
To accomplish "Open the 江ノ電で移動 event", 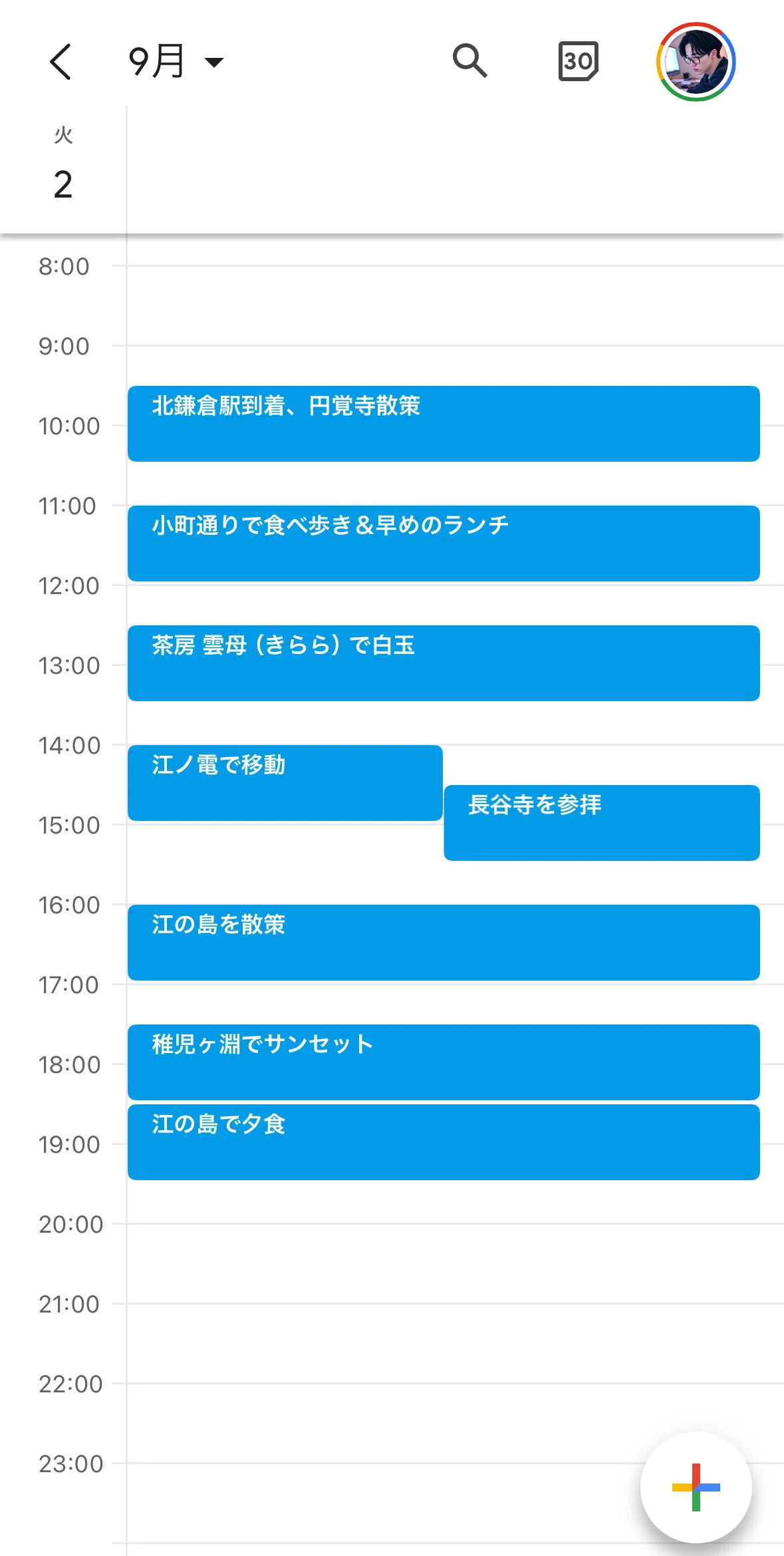I will 285,783.
